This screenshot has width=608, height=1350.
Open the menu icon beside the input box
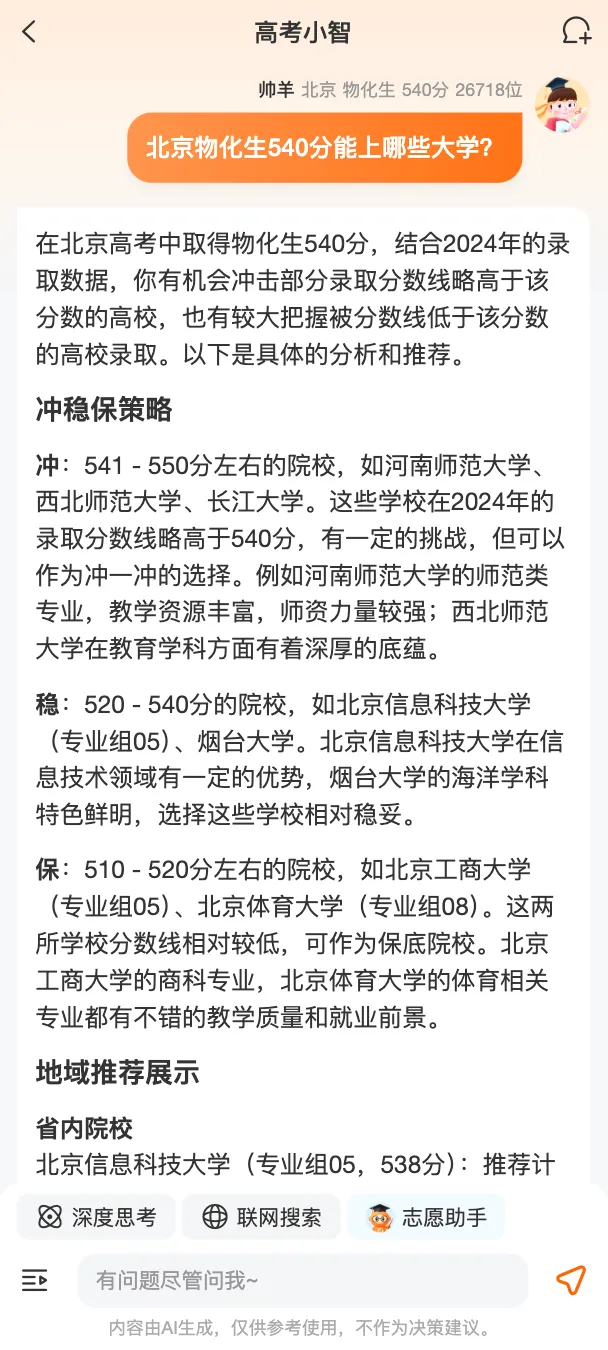click(35, 1280)
